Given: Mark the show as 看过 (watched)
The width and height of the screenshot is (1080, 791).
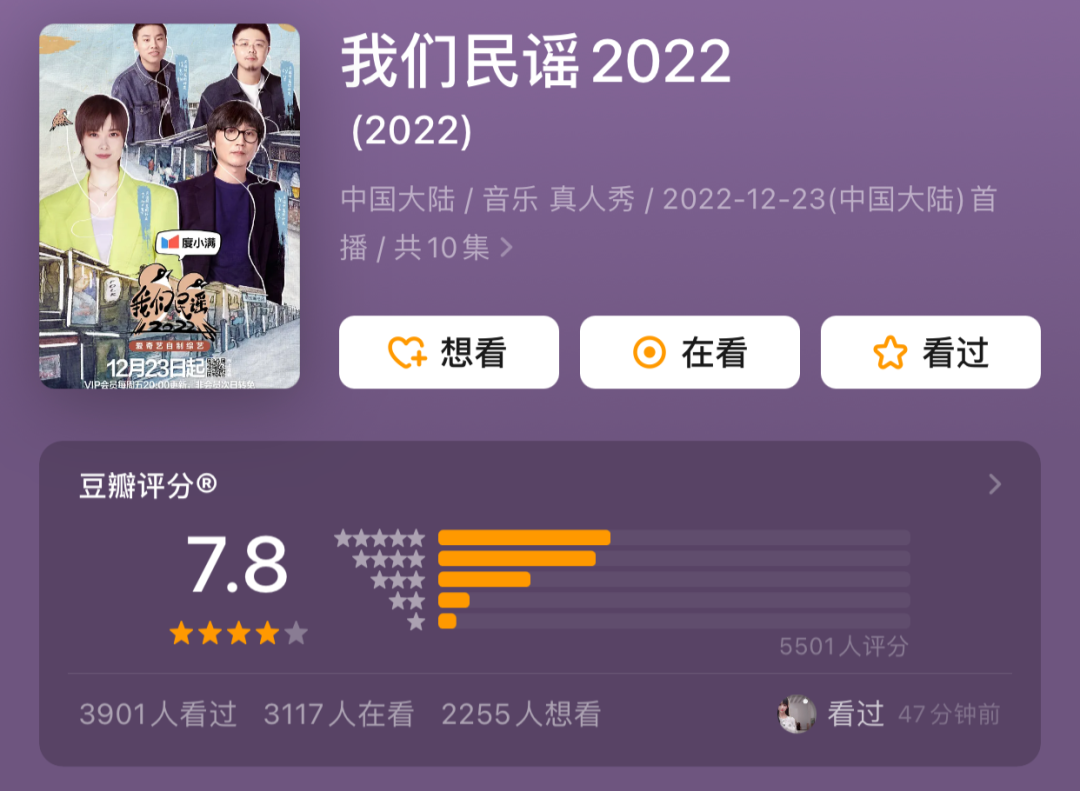Looking at the screenshot, I should coord(930,352).
